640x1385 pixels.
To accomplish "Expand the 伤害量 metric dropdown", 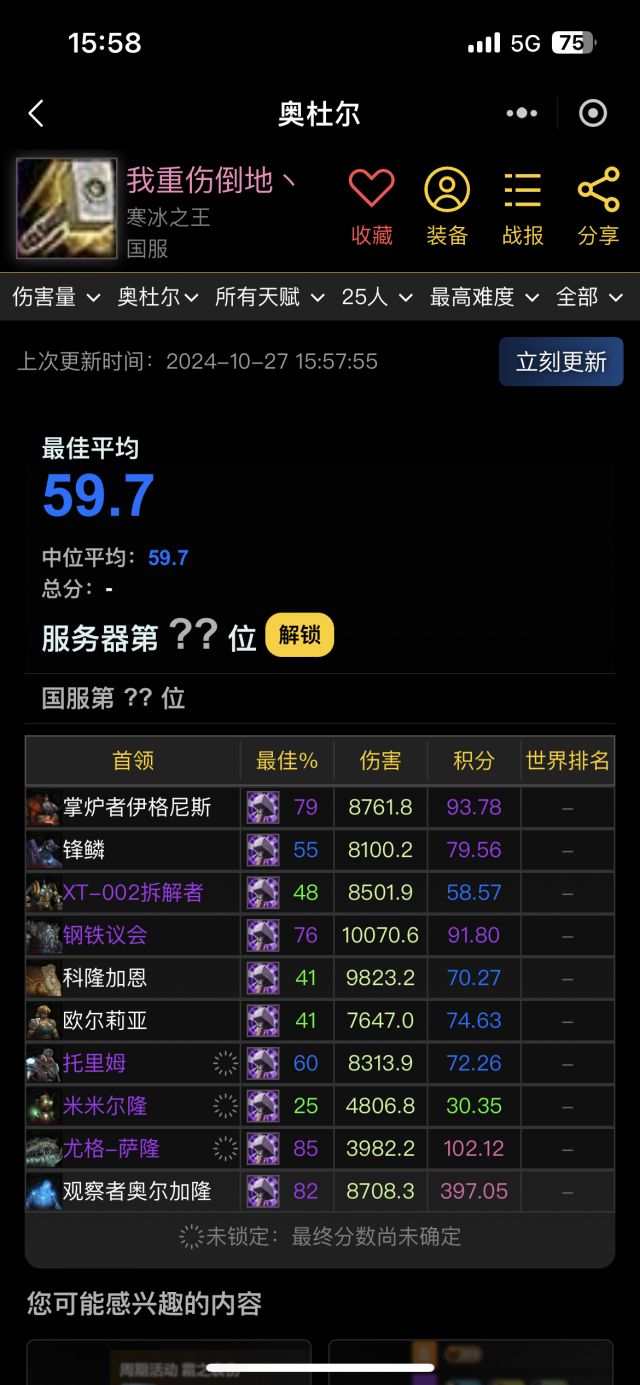I will click(x=57, y=297).
